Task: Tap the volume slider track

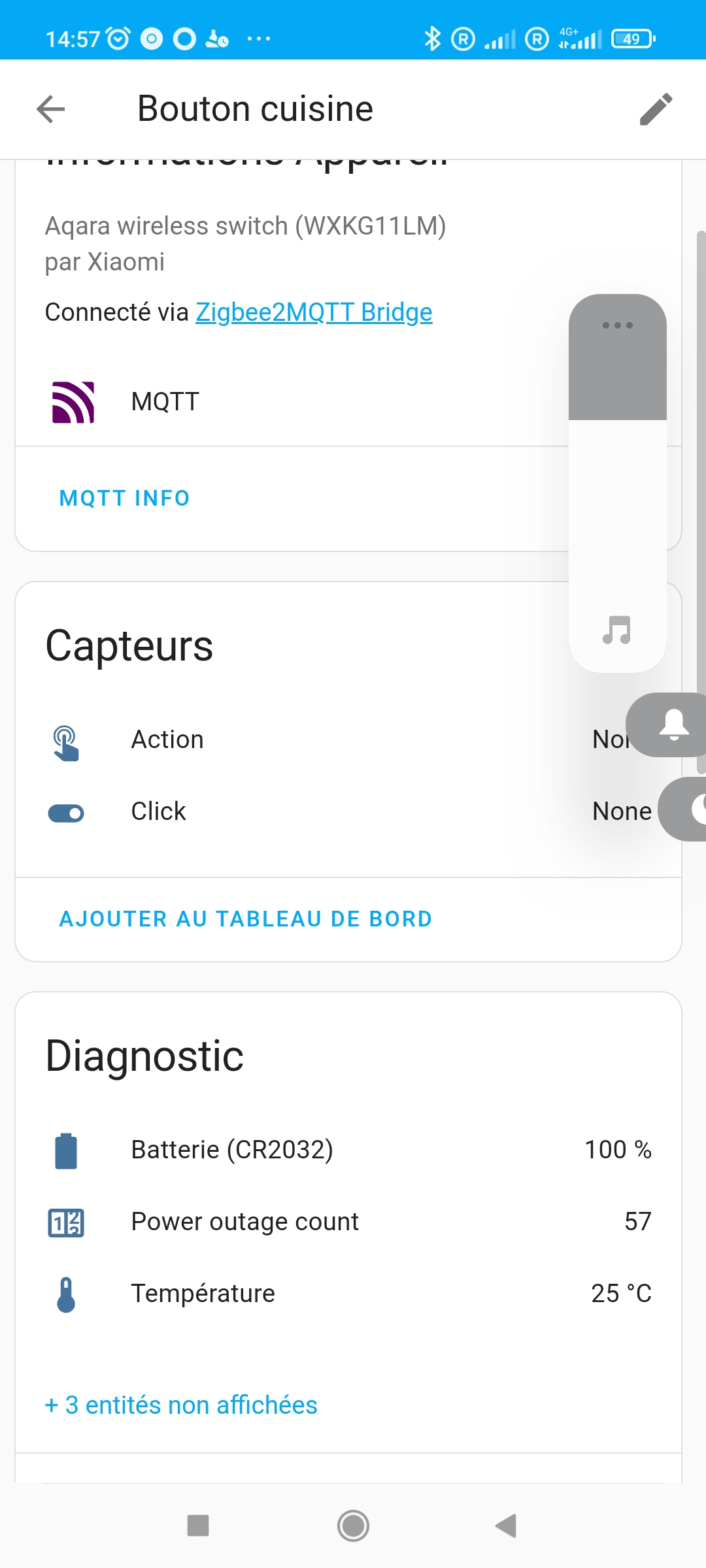Action: (x=618, y=483)
